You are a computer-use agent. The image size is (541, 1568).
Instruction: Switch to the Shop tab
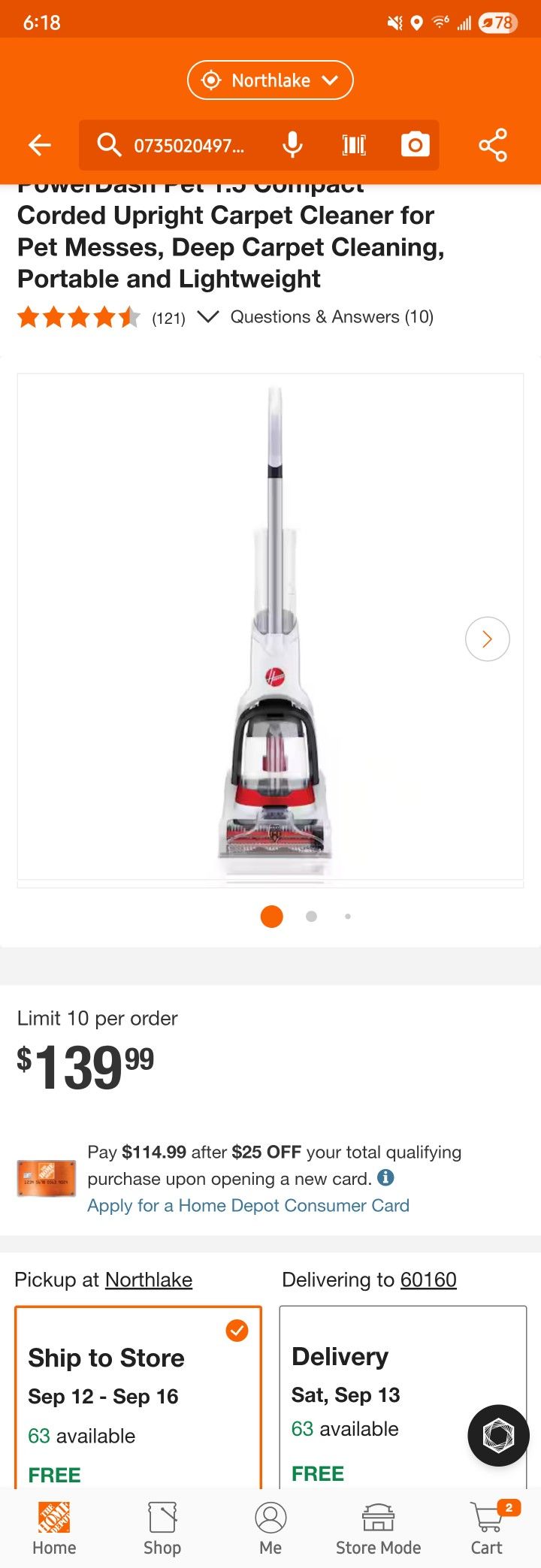click(162, 1528)
